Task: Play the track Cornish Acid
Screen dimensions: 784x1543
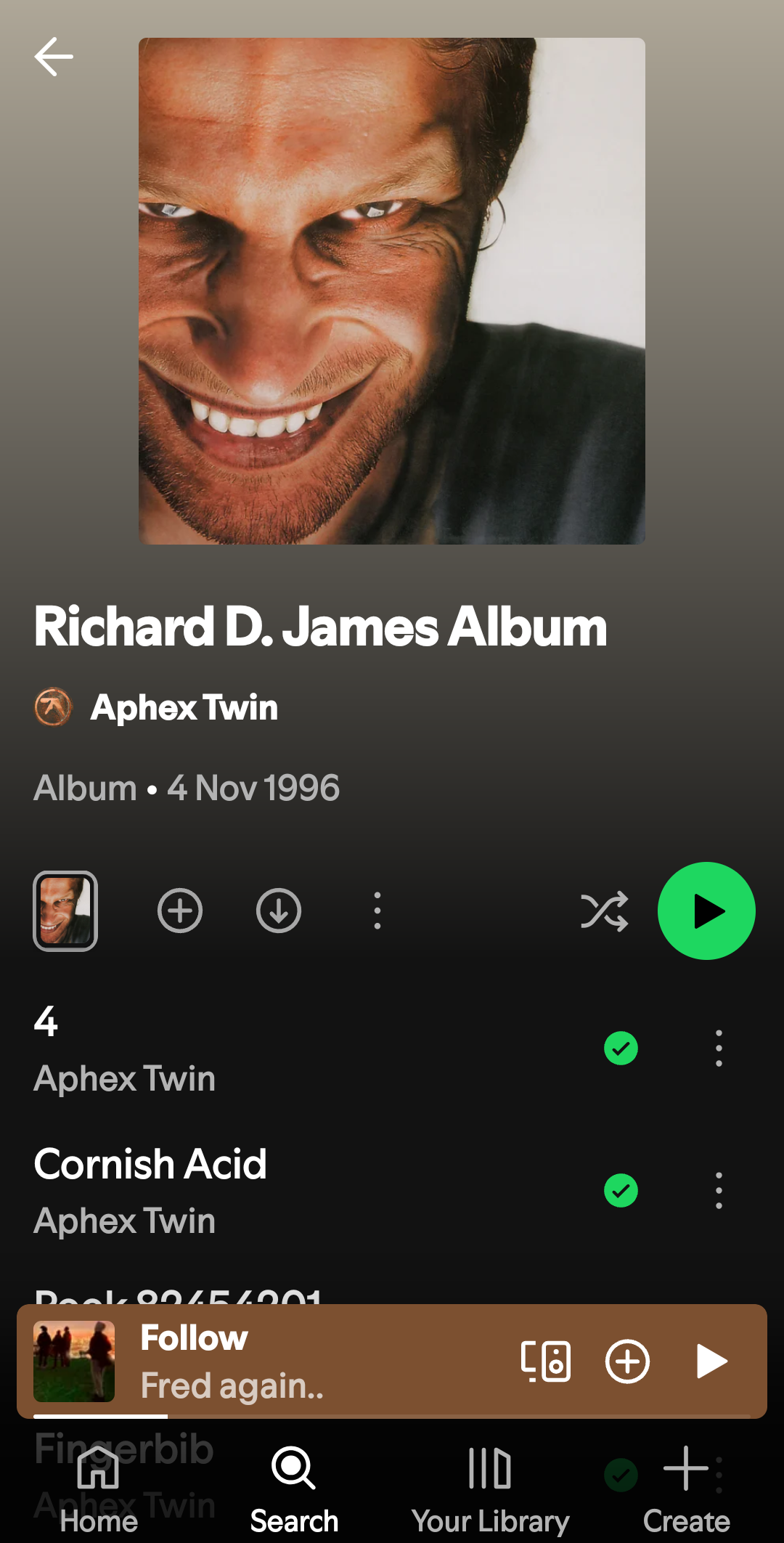Action: (x=218, y=1191)
